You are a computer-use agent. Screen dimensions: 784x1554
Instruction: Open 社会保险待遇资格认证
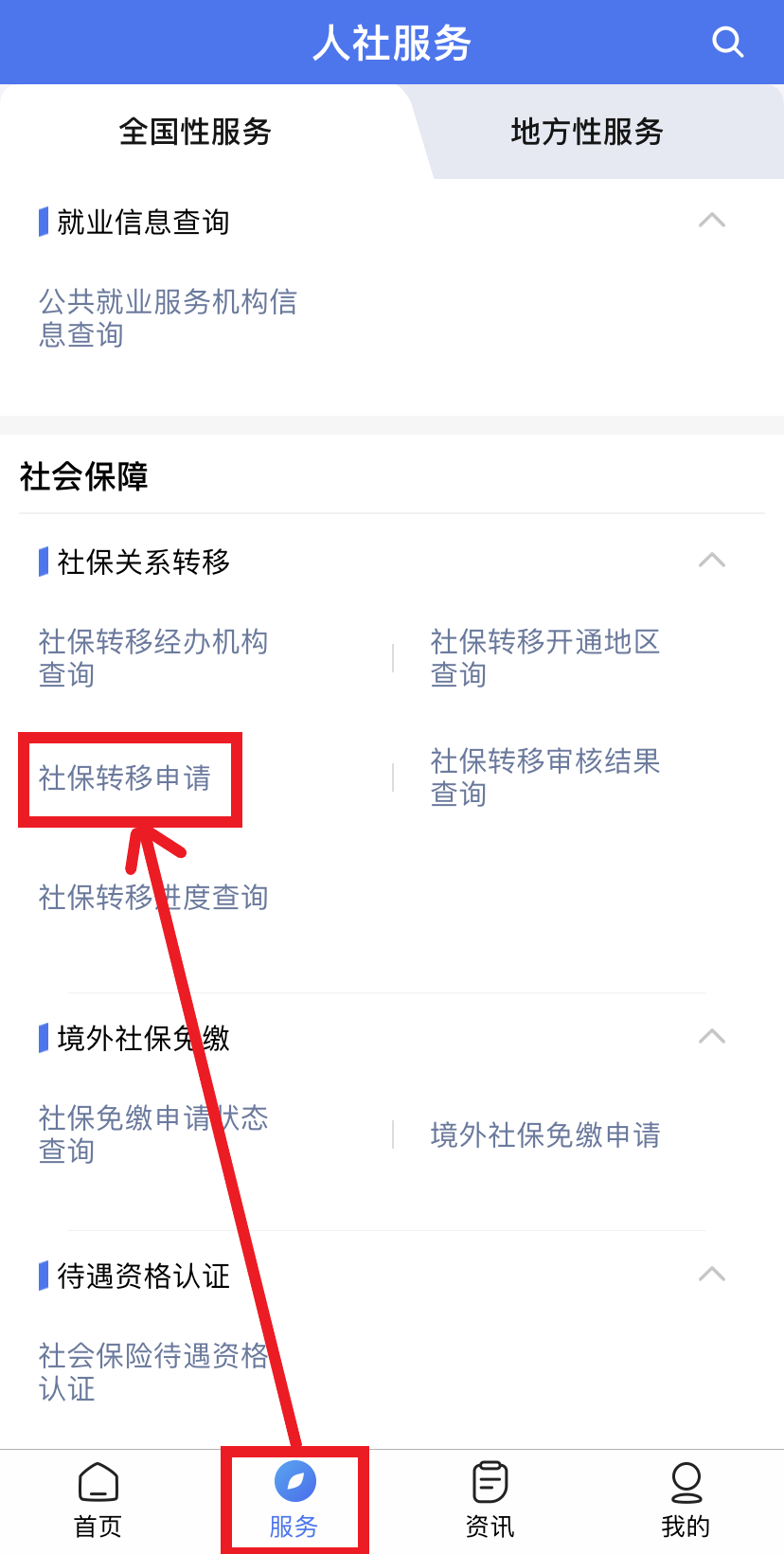click(153, 1372)
